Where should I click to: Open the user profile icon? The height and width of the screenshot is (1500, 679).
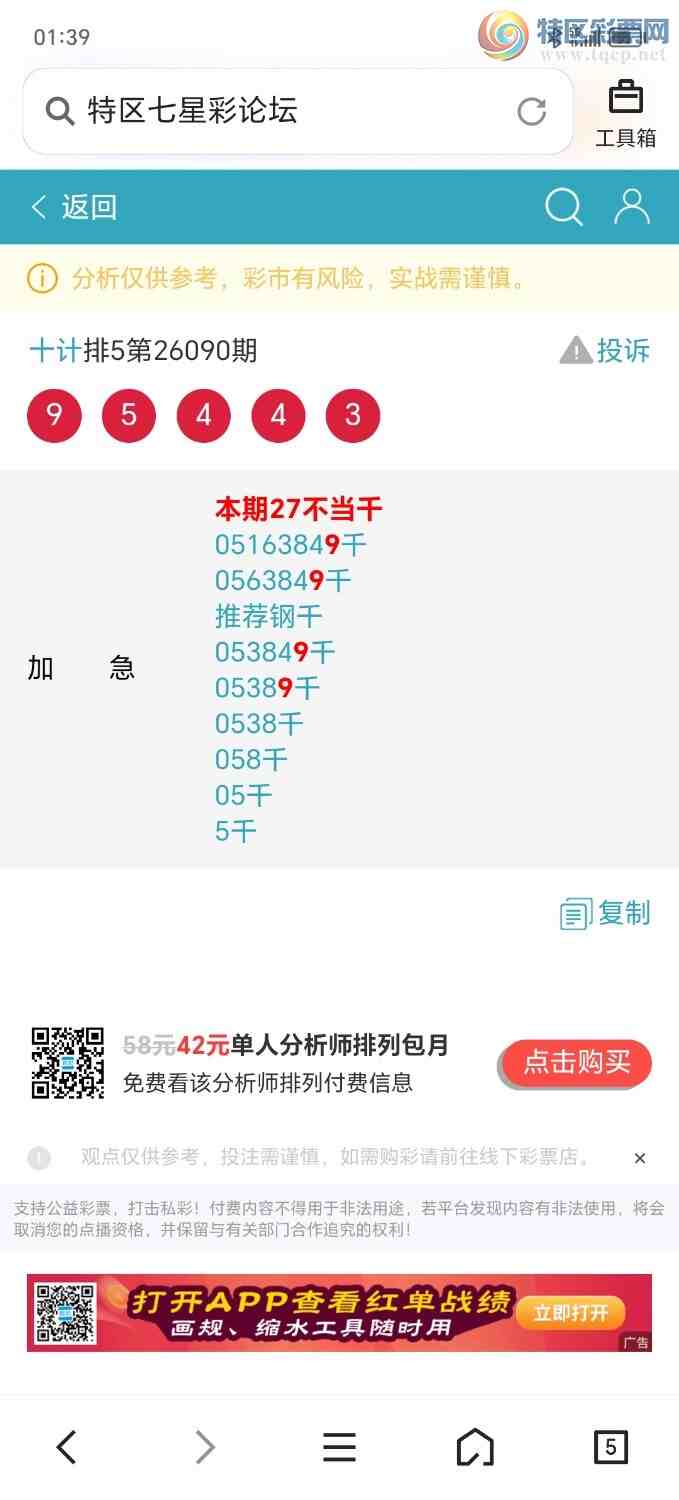pyautogui.click(x=632, y=207)
